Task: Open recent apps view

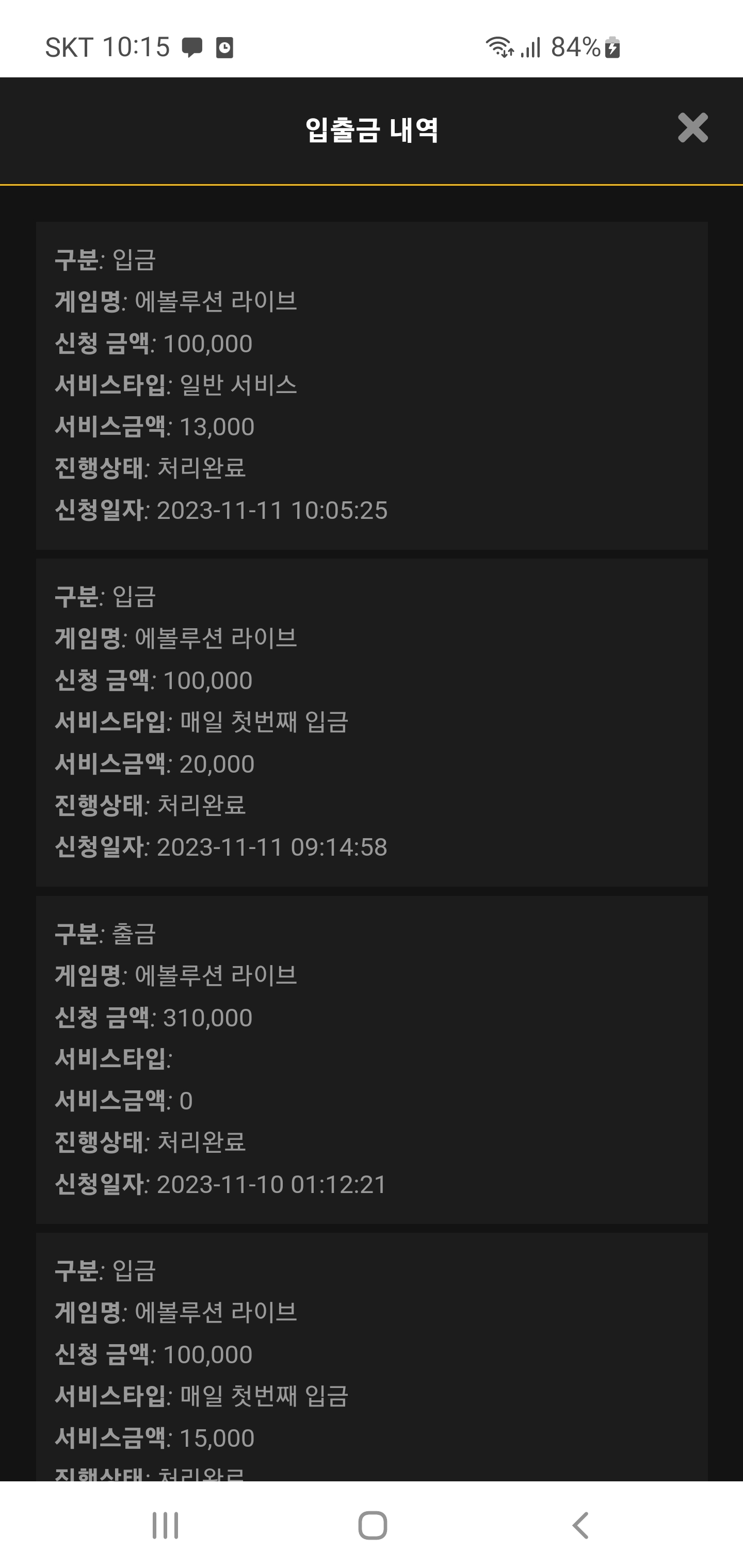Action: click(165, 1525)
